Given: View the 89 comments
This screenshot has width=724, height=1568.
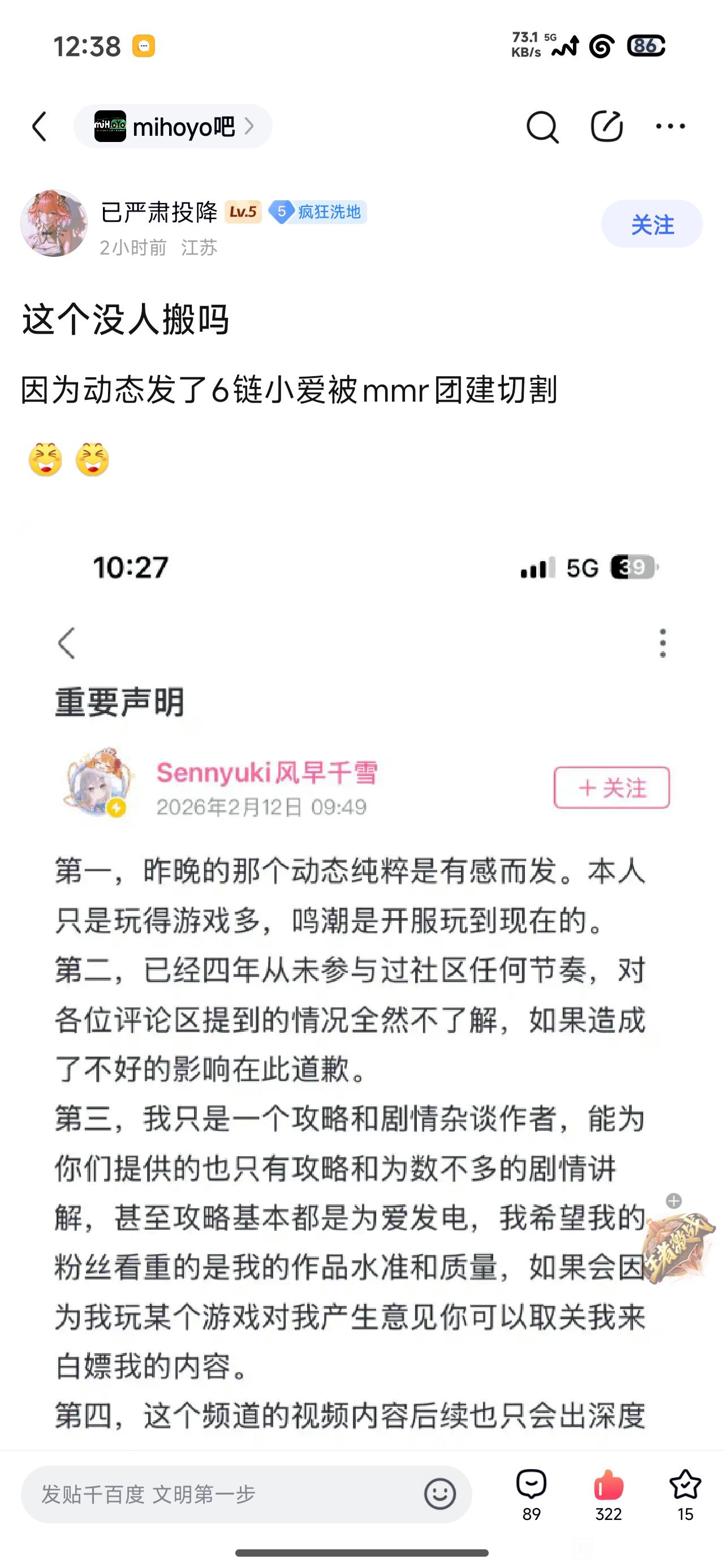Looking at the screenshot, I should tap(531, 1493).
